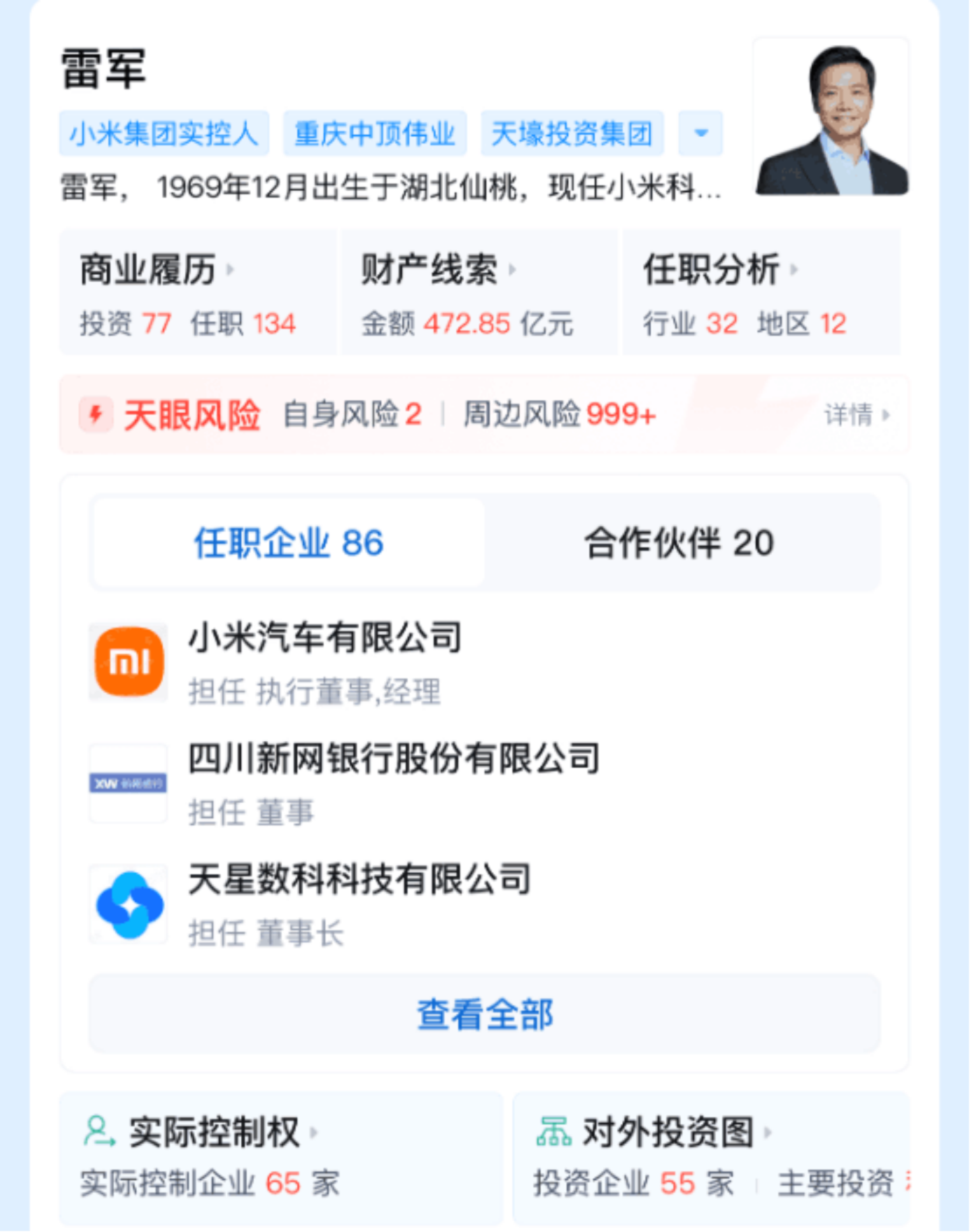
Task: Switch to 任职企业 86 tab
Action: coord(289,543)
